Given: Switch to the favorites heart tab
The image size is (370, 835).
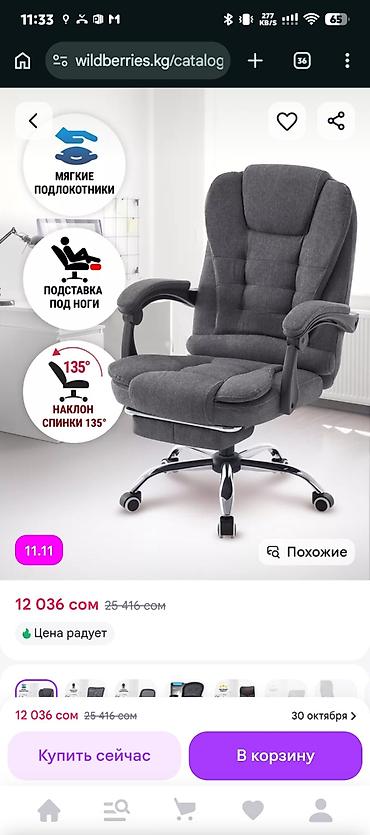Looking at the screenshot, I should [x=253, y=811].
